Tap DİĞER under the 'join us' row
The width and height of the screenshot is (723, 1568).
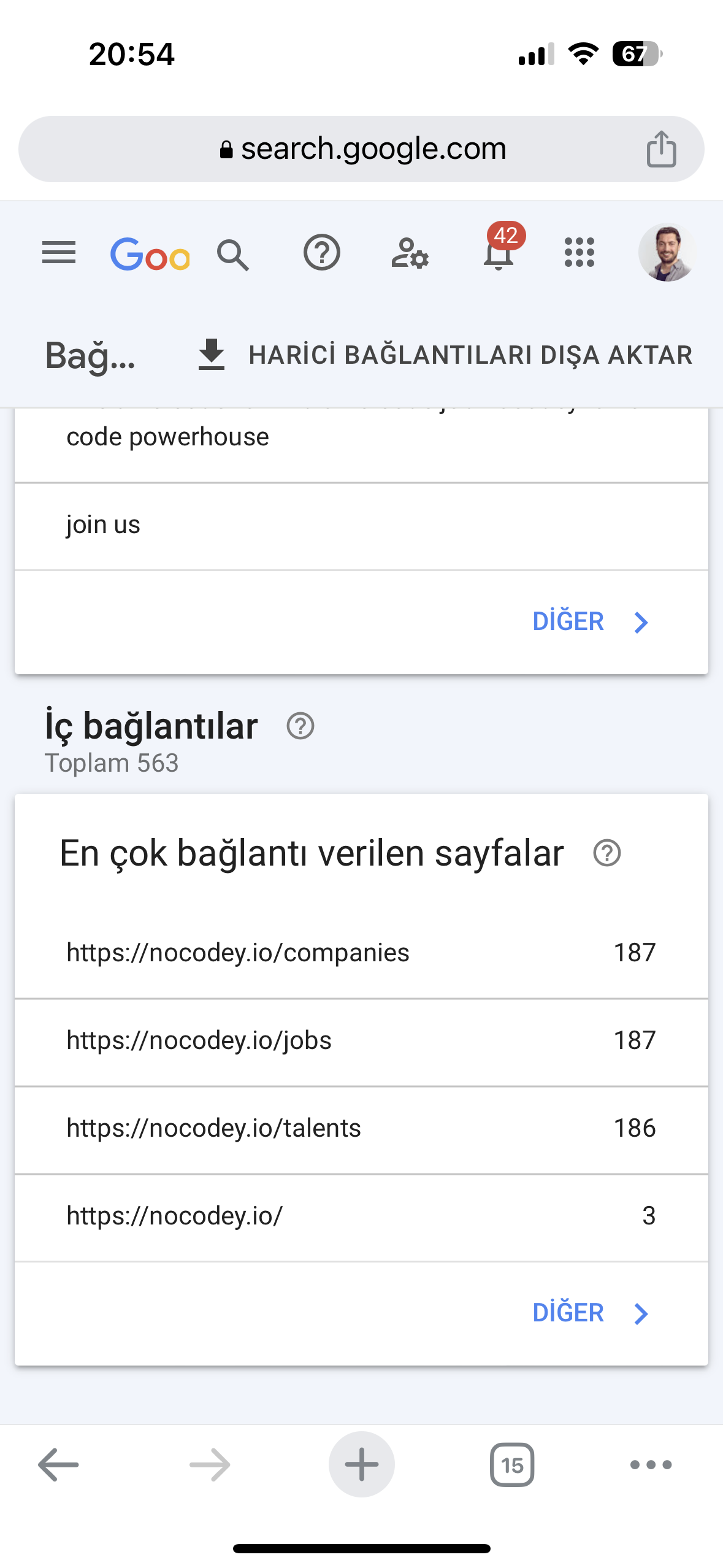tap(590, 622)
